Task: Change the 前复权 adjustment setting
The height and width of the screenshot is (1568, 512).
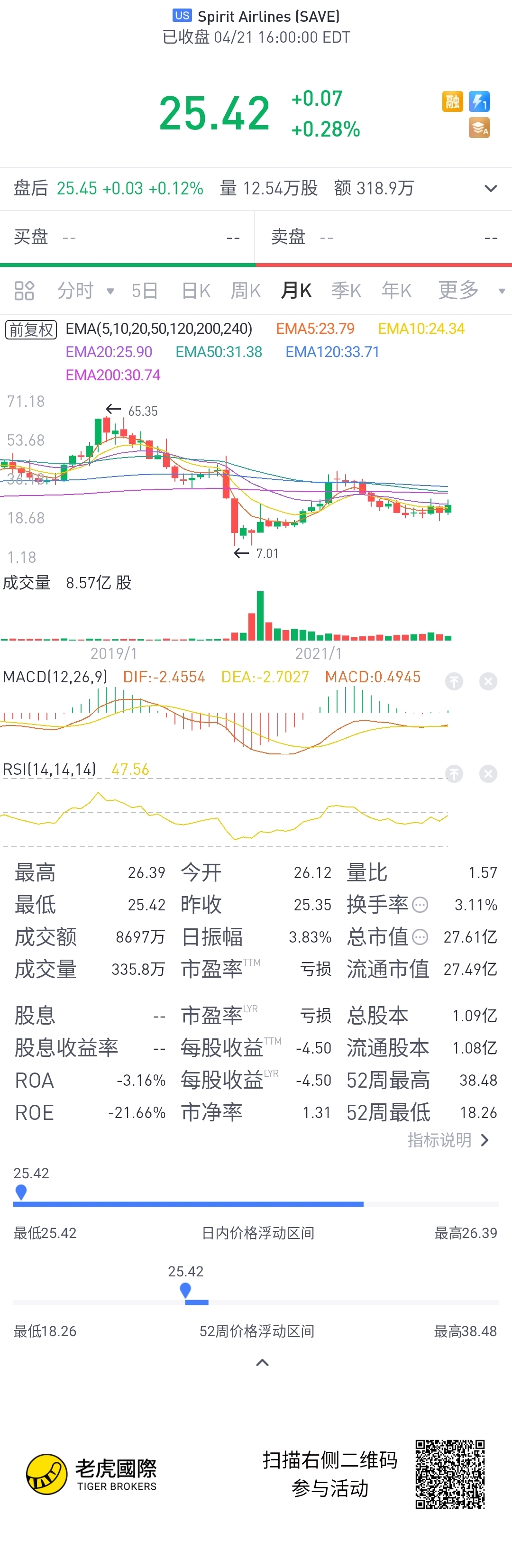Action: [31, 330]
